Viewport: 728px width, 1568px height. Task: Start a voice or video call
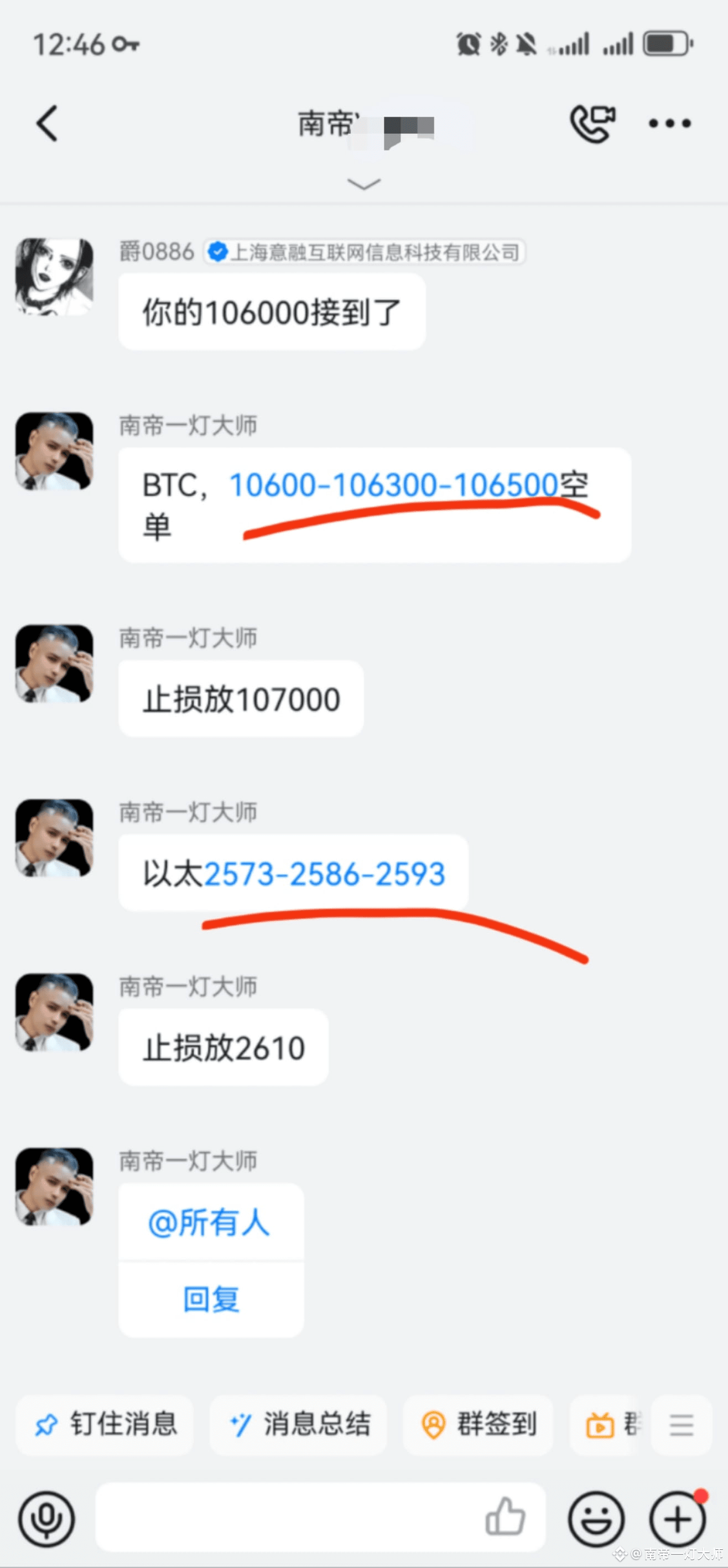(592, 123)
